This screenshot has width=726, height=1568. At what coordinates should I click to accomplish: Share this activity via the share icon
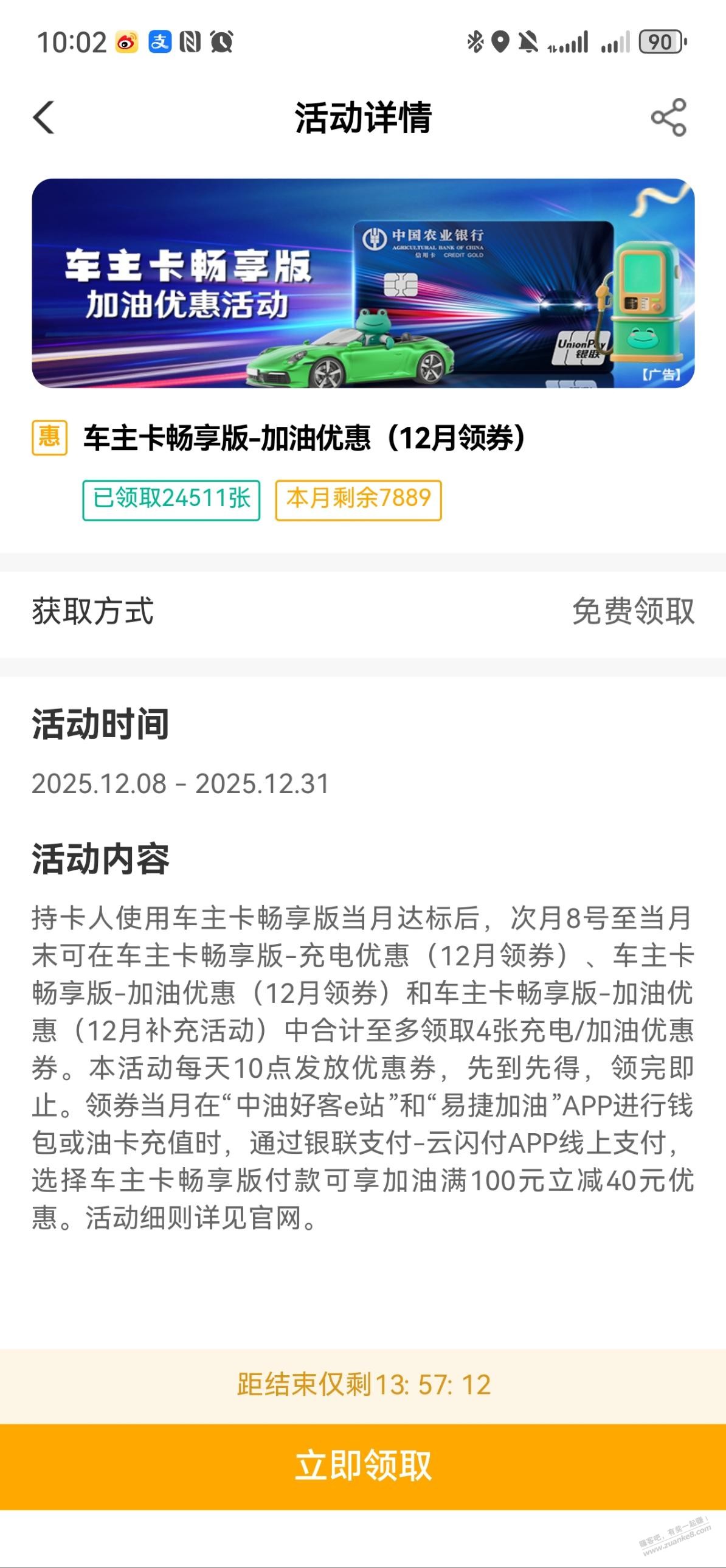[x=668, y=117]
